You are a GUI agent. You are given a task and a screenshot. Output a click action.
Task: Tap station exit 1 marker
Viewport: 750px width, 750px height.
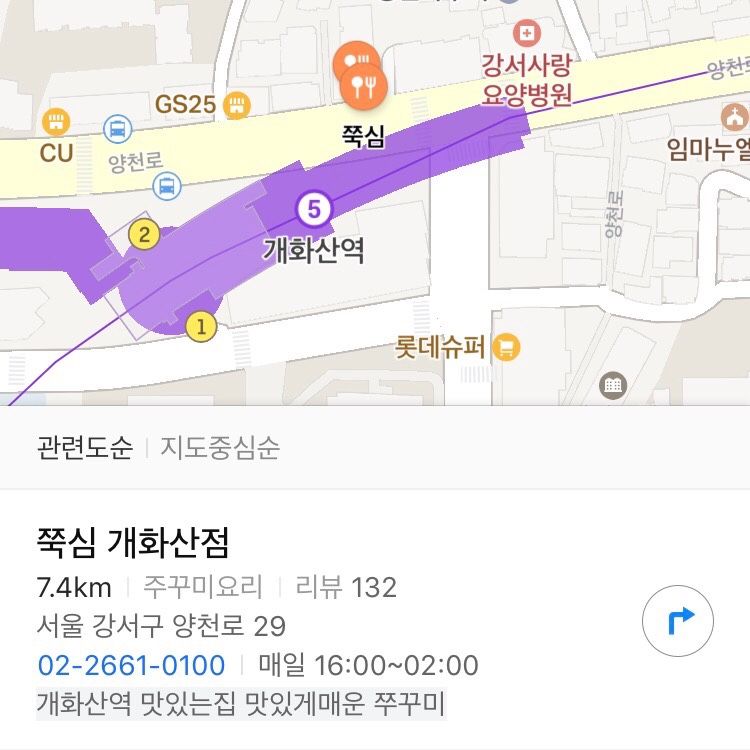pos(201,326)
